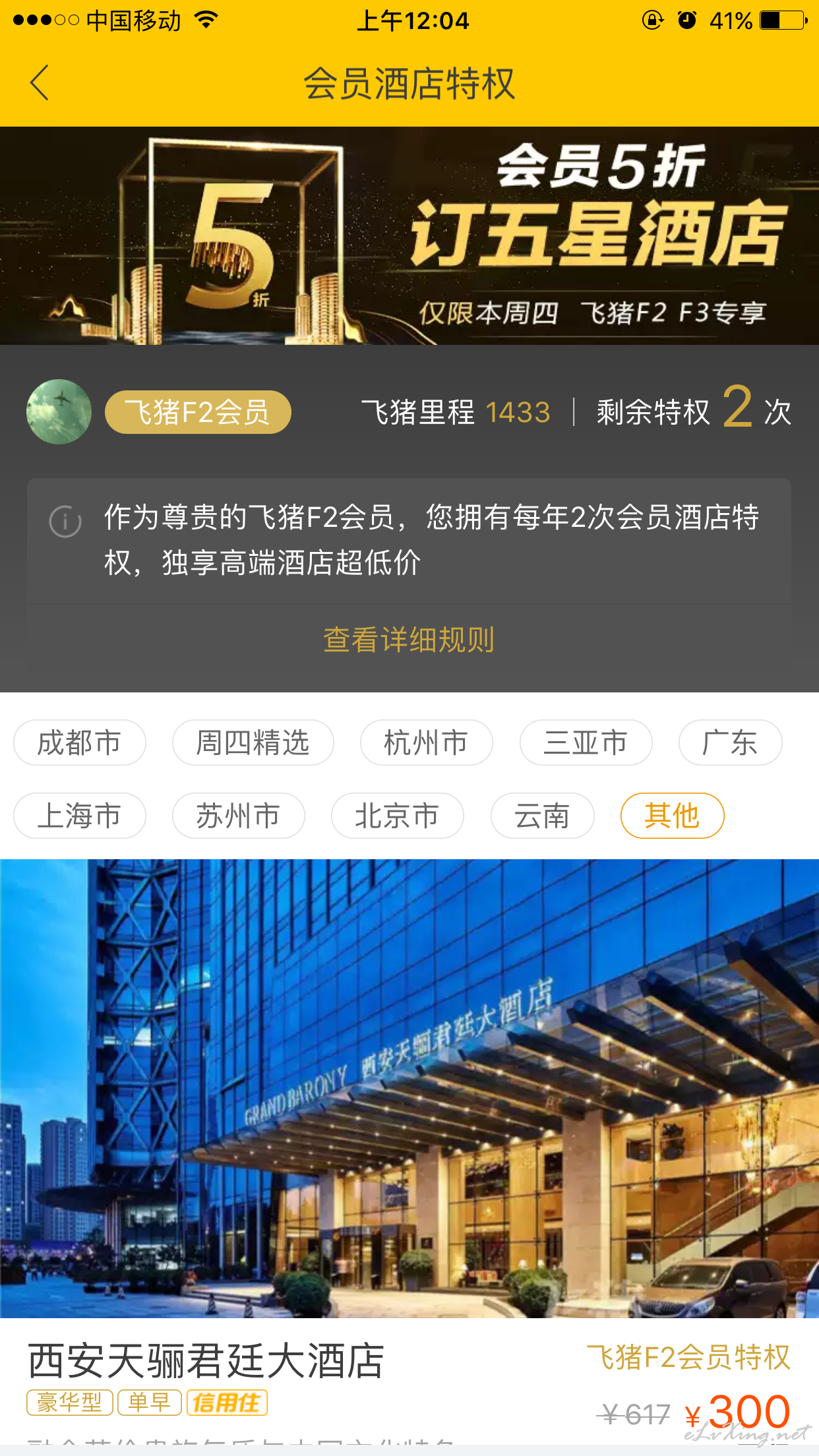The width and height of the screenshot is (819, 1456).
Task: Tap the 飞猪F2会员 badge
Action: [198, 412]
